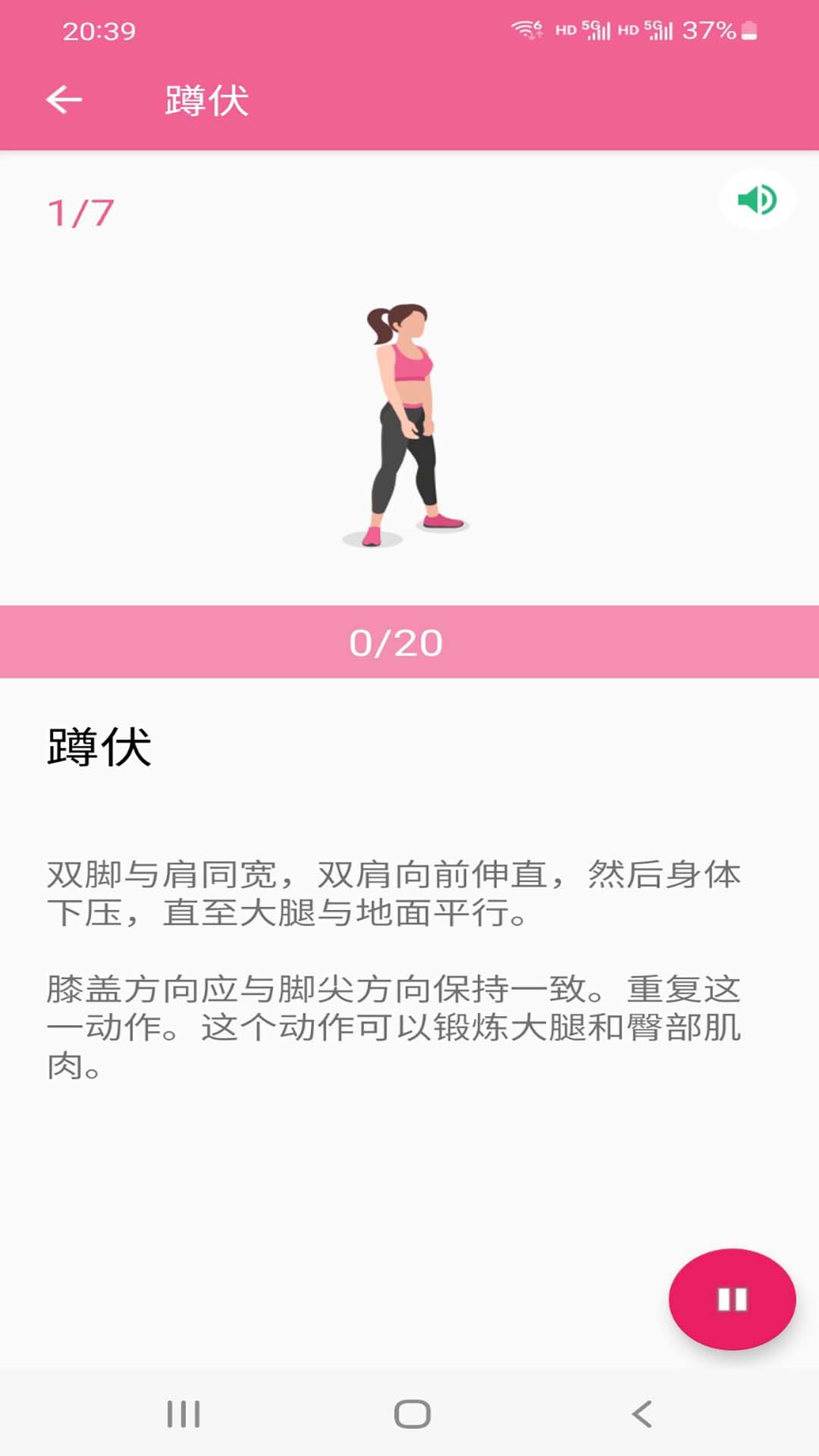The height and width of the screenshot is (1456, 819).
Task: Tap the system back button
Action: click(x=642, y=1414)
